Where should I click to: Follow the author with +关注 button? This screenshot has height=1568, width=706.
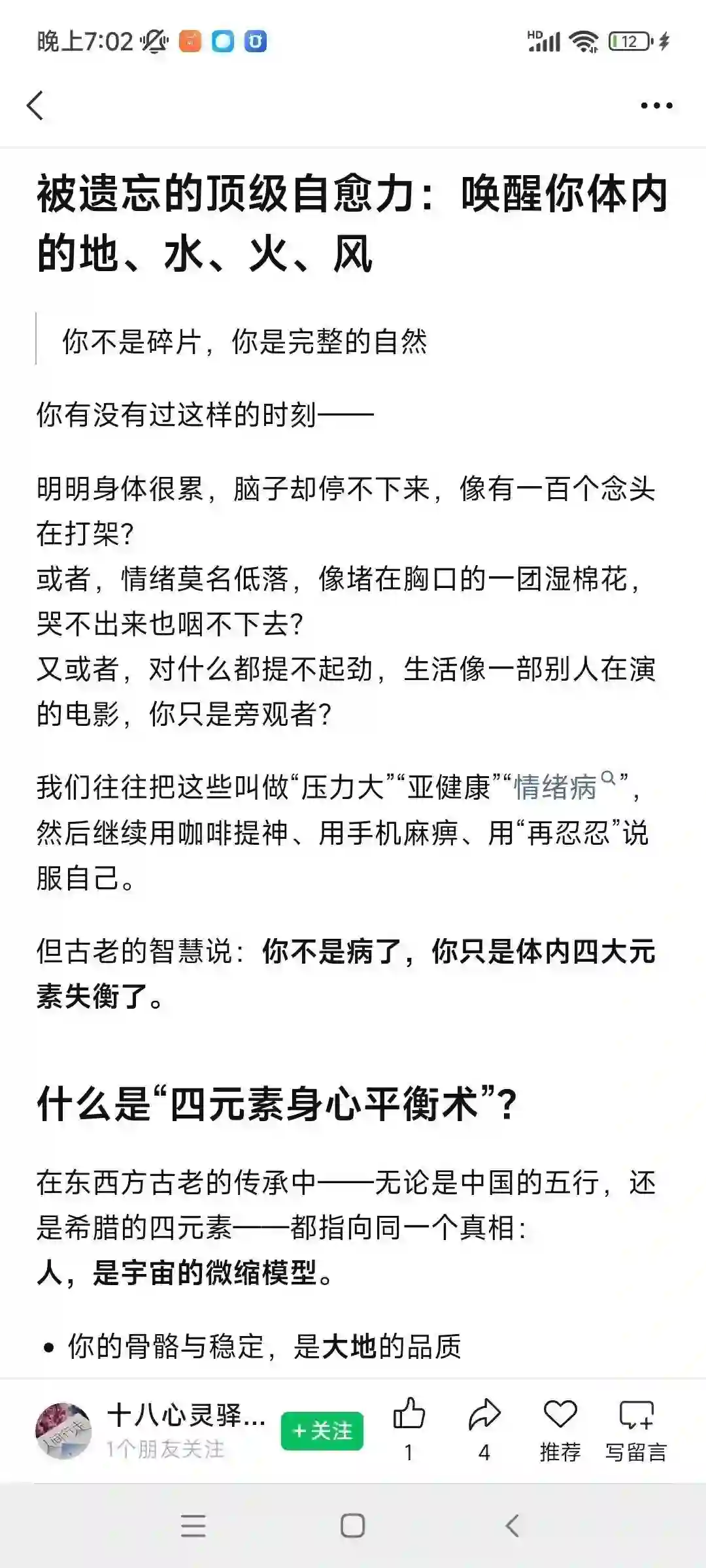322,1431
